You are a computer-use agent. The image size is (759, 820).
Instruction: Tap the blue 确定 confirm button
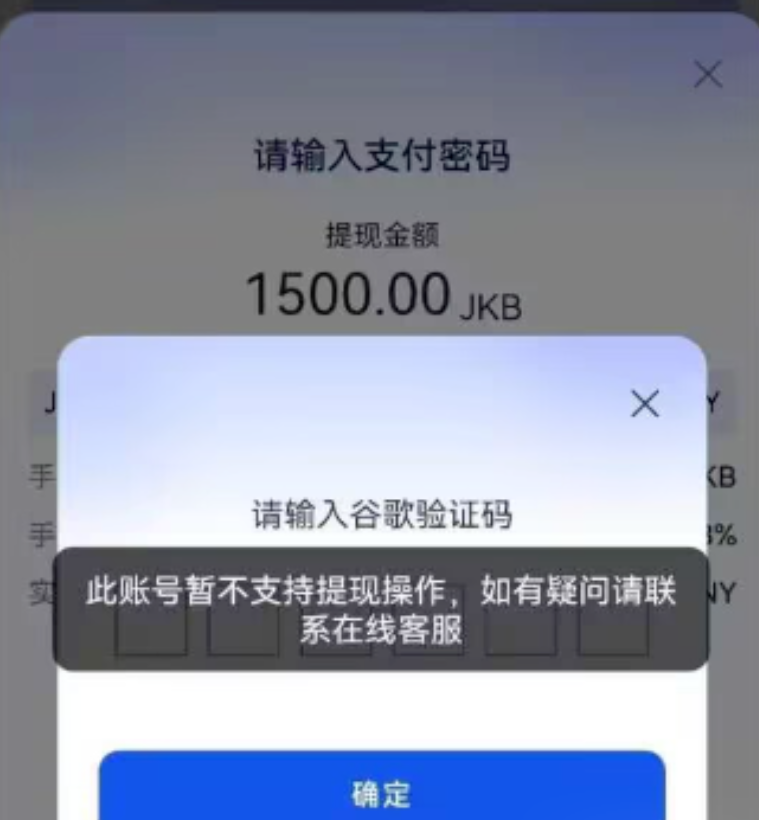click(x=381, y=793)
